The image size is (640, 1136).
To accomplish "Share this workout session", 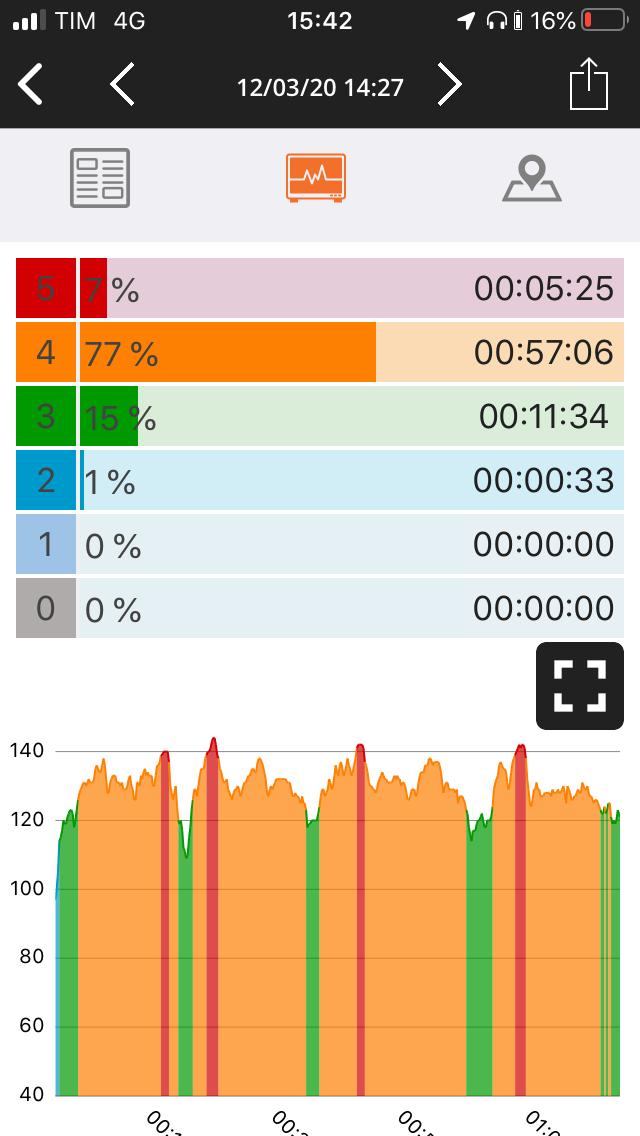I will tap(589, 83).
